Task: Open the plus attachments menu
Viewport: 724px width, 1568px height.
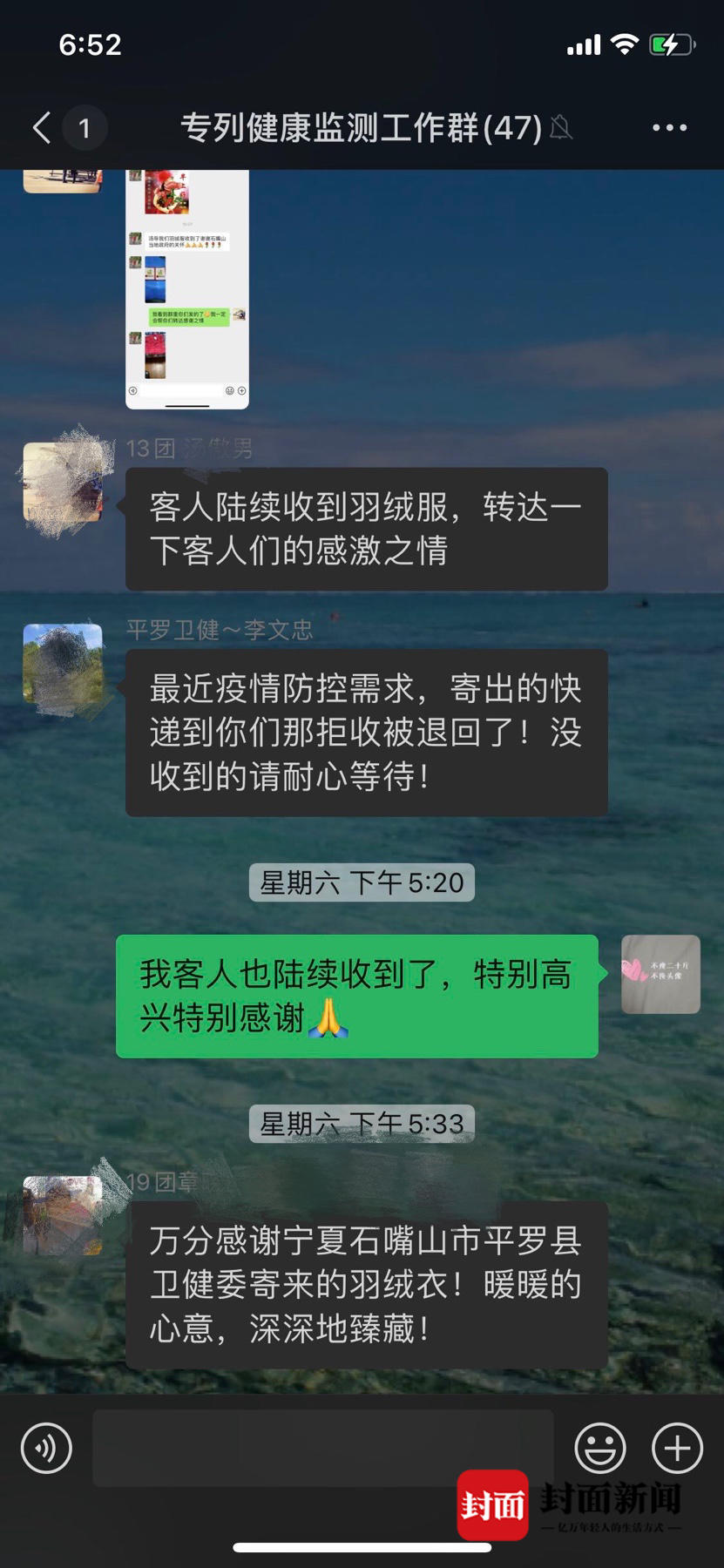Action: coord(677,1448)
